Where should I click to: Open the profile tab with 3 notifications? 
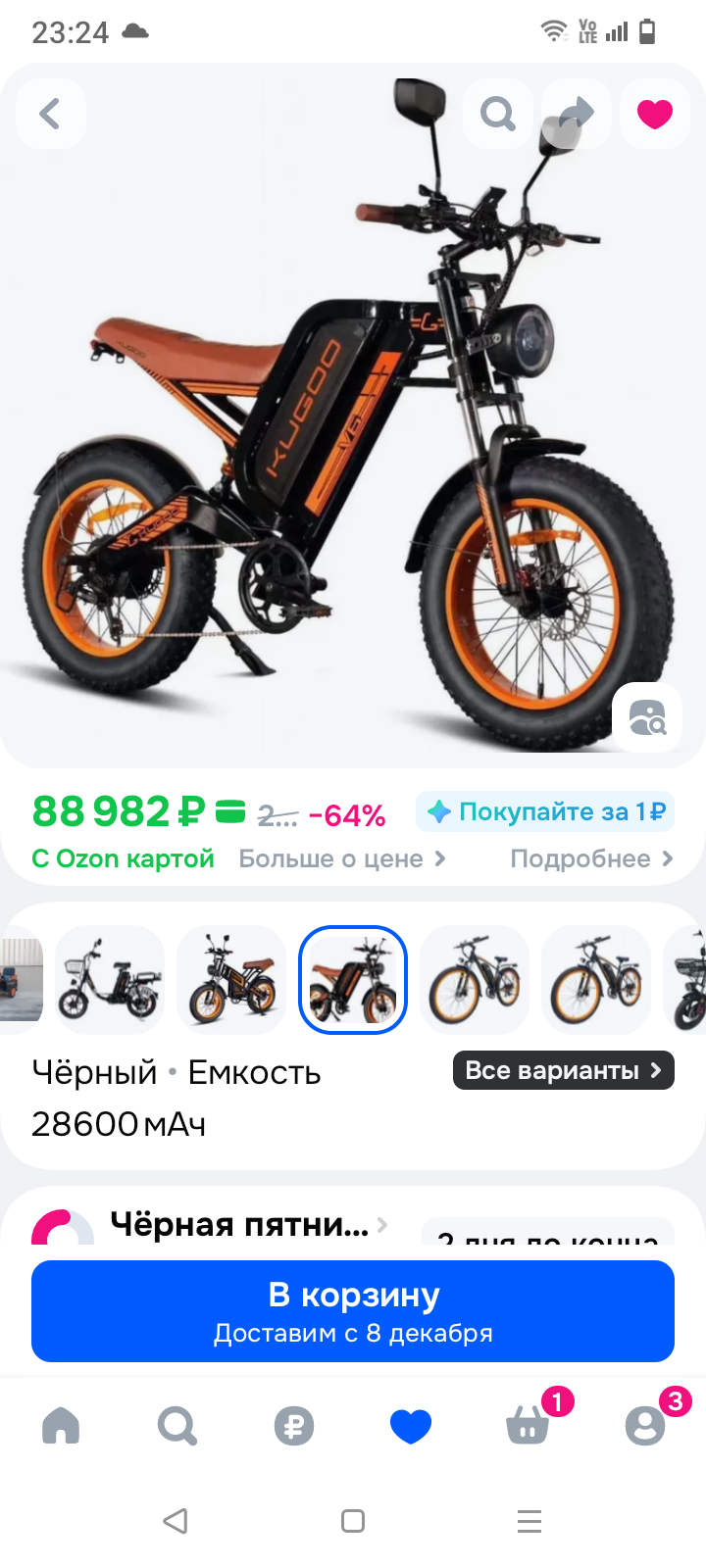644,1426
